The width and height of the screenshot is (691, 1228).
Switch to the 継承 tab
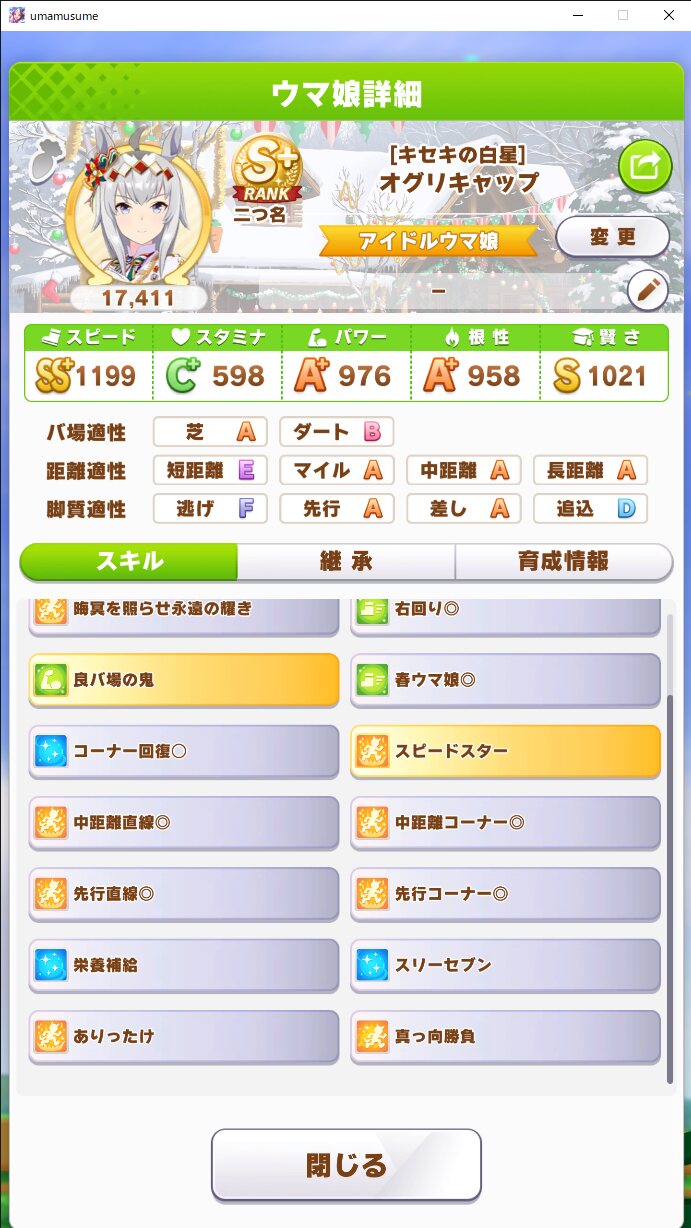click(345, 561)
